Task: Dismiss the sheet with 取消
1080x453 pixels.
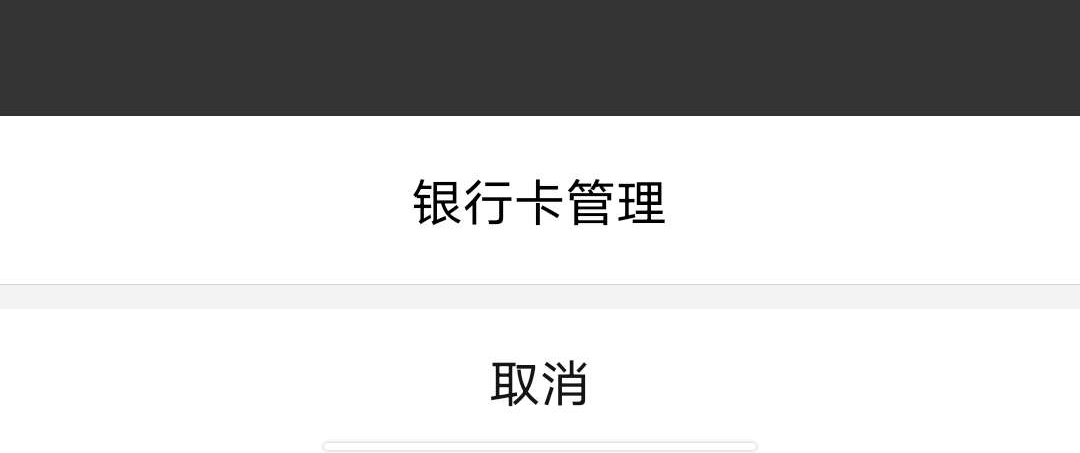Action: click(539, 383)
